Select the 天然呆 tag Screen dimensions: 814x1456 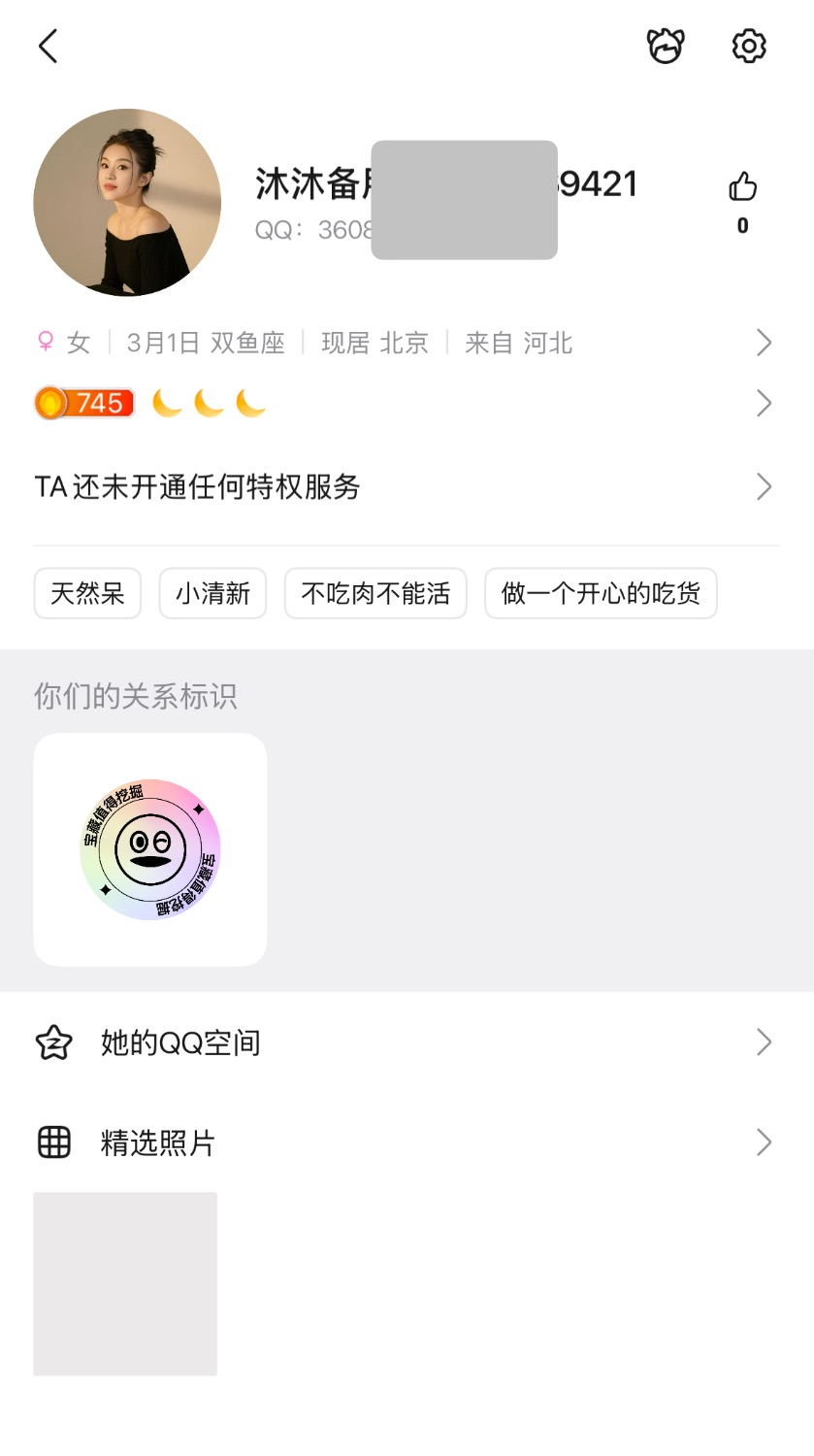tap(87, 593)
